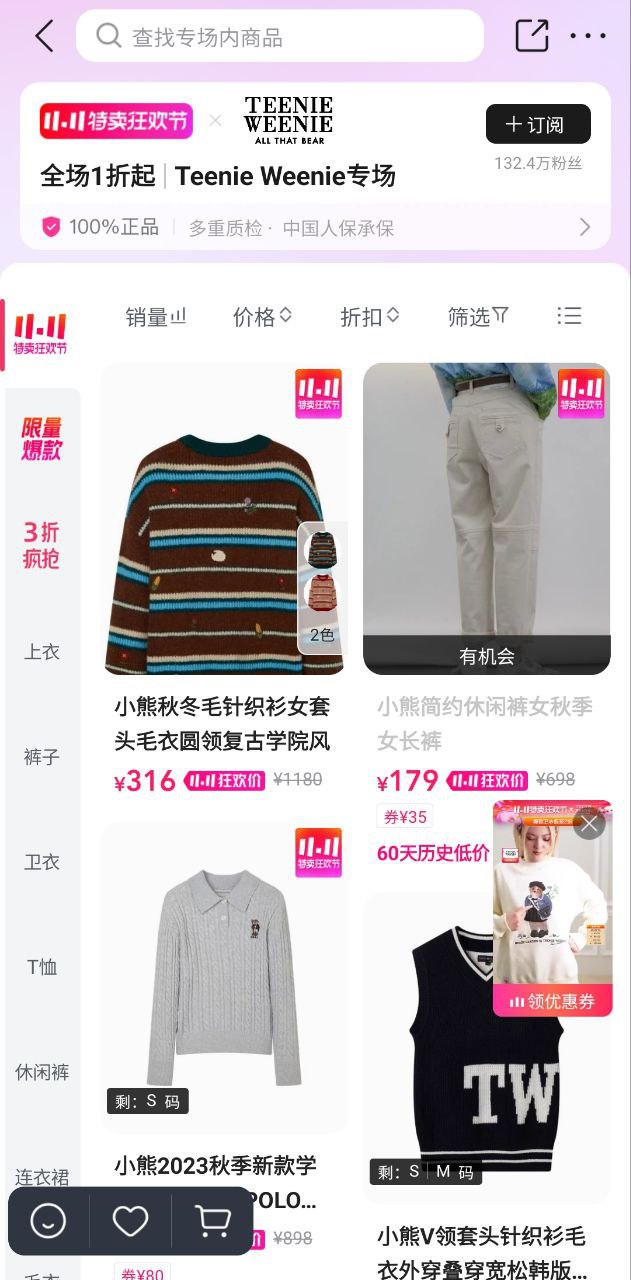
Task: Select the 3折疯抢 category
Action: click(x=42, y=545)
